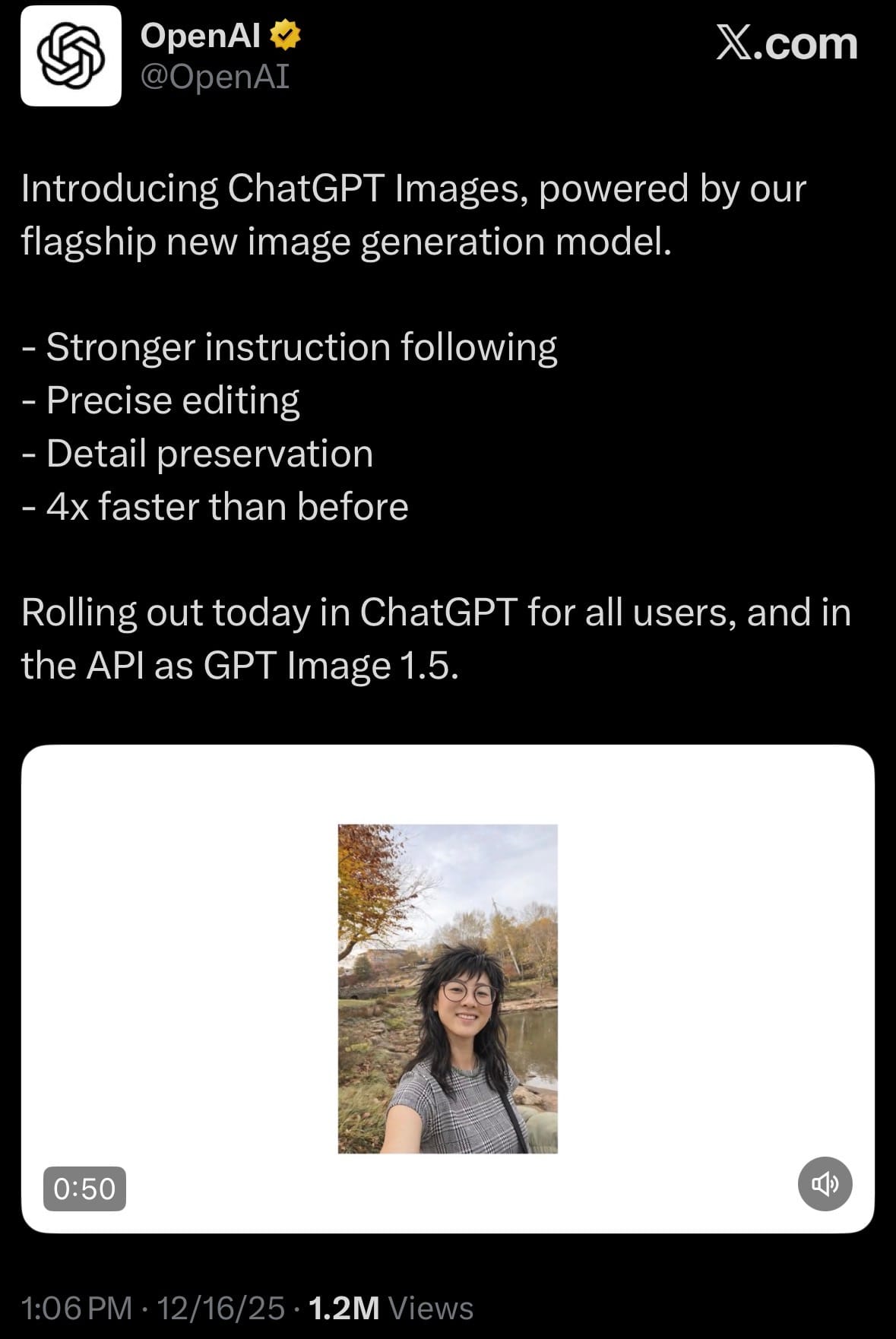View the @OpenAI account handle
The image size is (896, 1339).
point(215,77)
